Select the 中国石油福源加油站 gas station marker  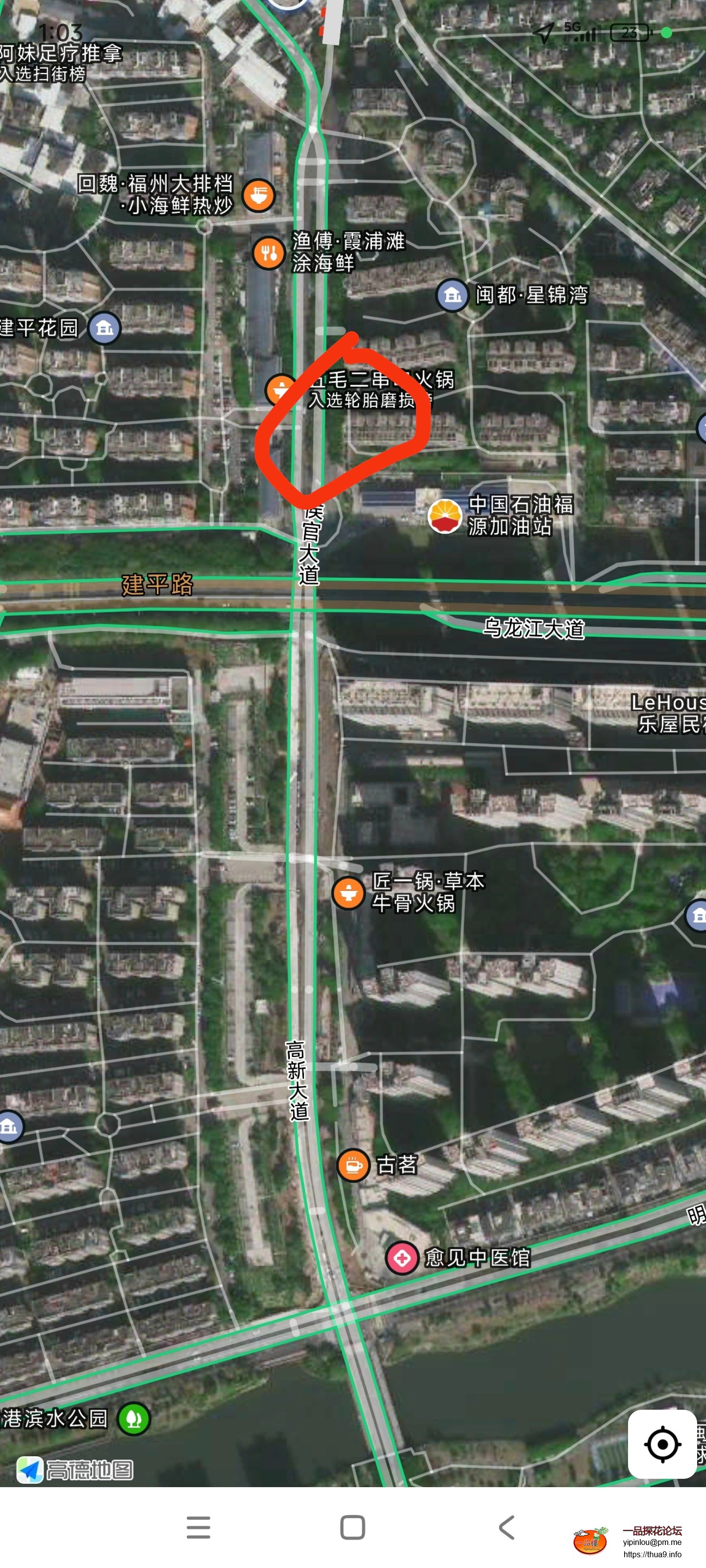[445, 515]
